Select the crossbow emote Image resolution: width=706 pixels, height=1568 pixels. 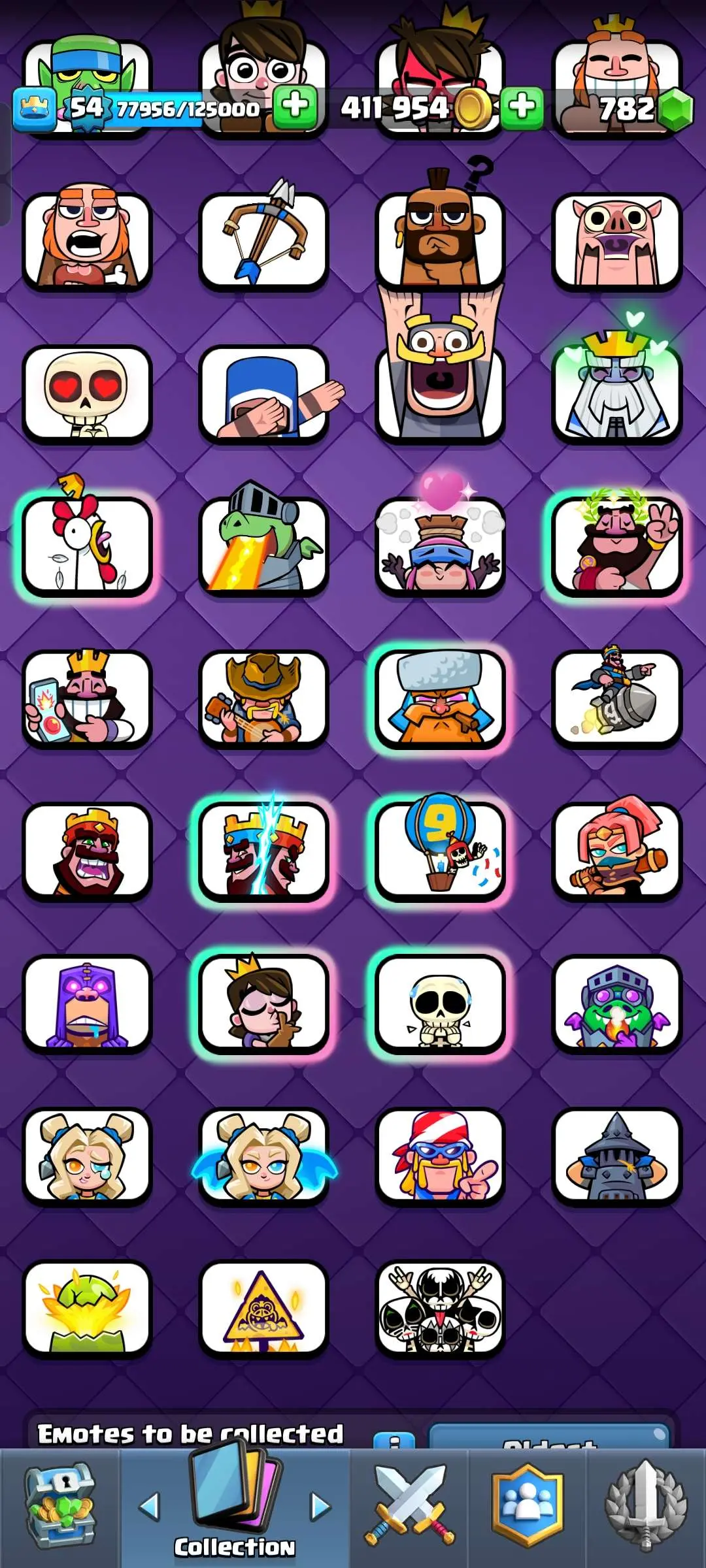tap(263, 240)
